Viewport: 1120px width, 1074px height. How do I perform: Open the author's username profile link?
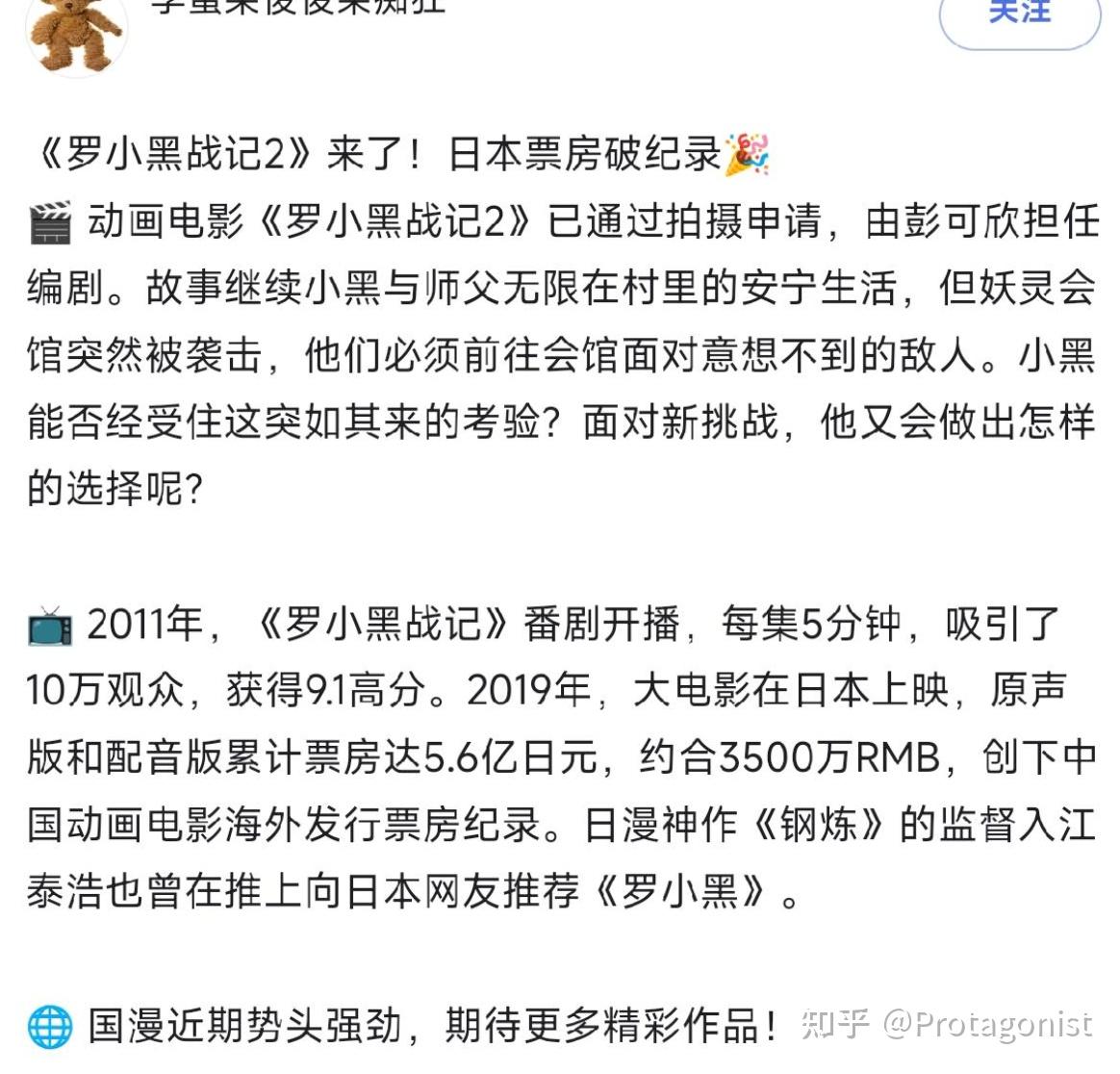[298, 8]
